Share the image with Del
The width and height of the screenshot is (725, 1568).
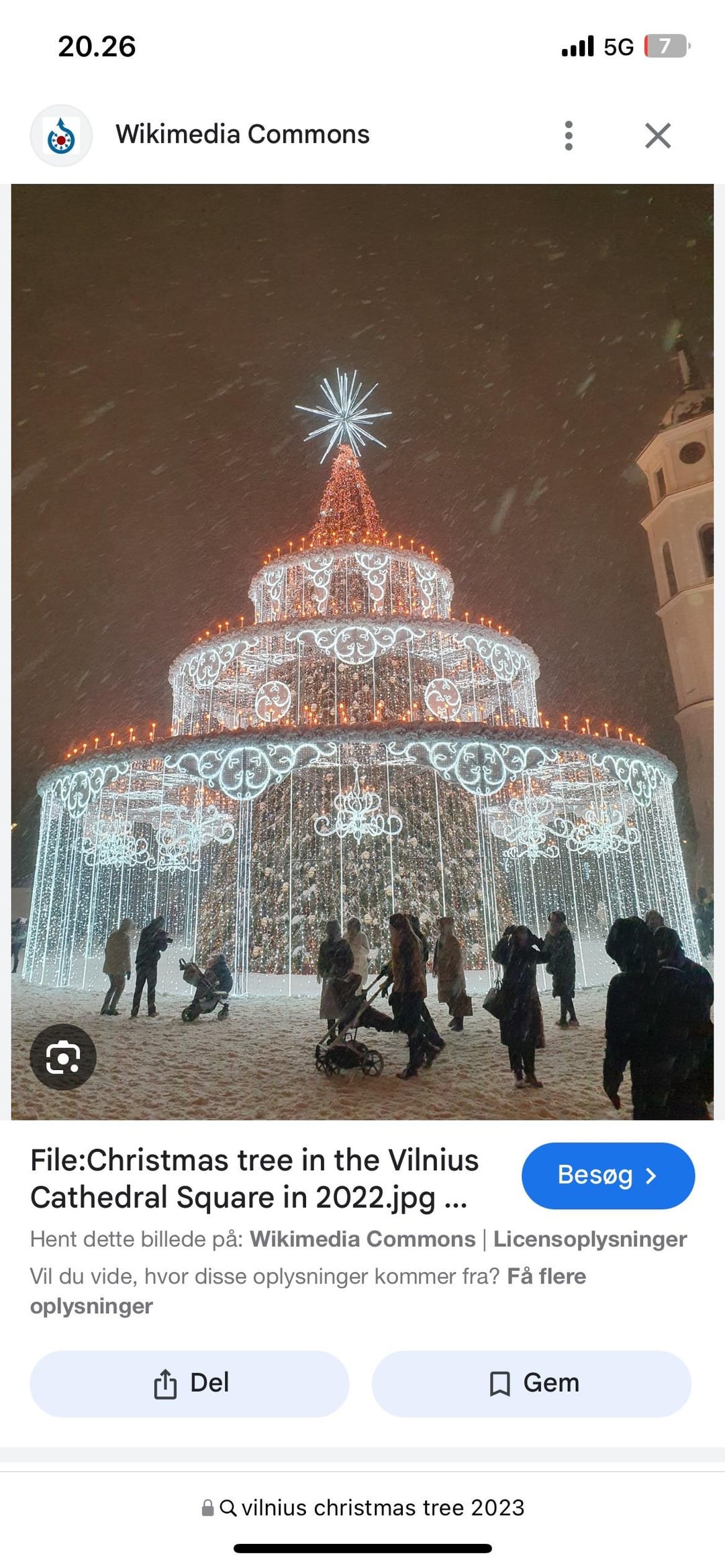(189, 1383)
